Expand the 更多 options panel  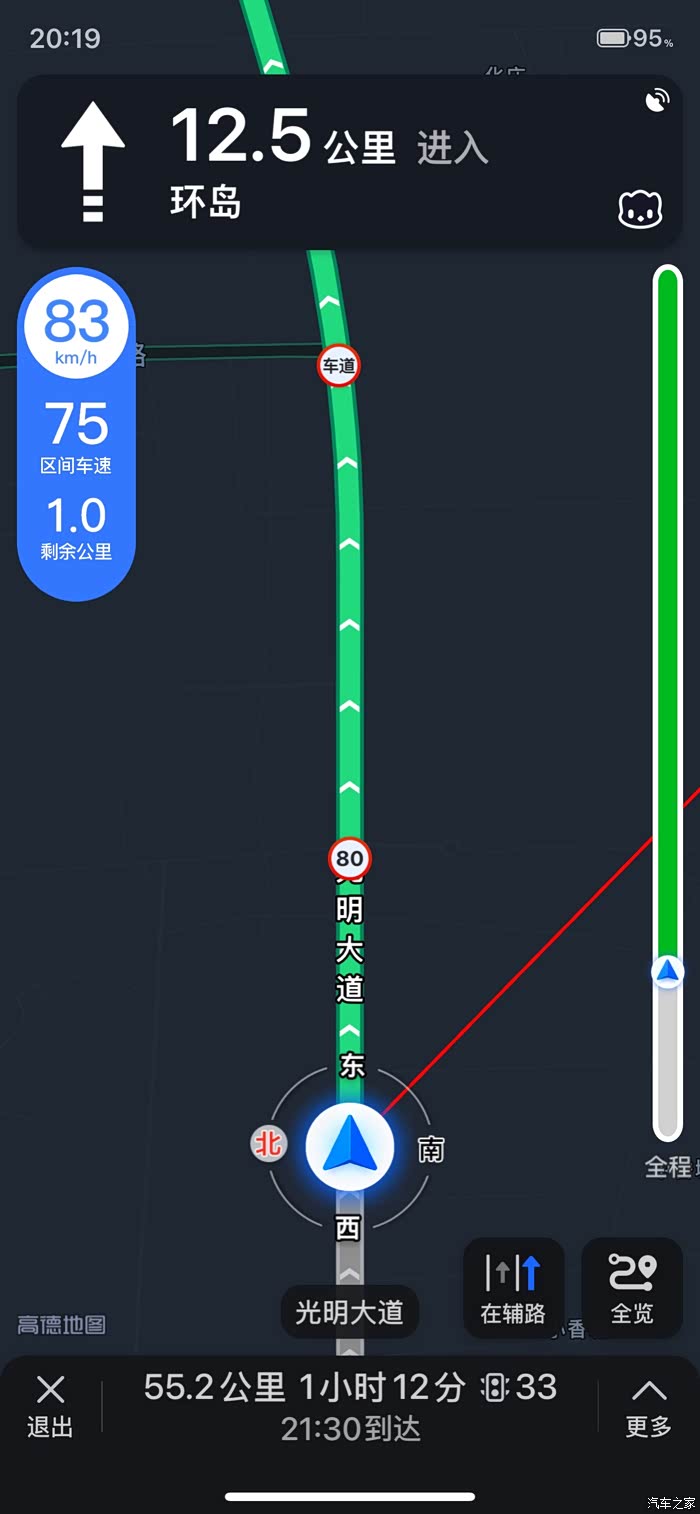pyautogui.click(x=648, y=1404)
